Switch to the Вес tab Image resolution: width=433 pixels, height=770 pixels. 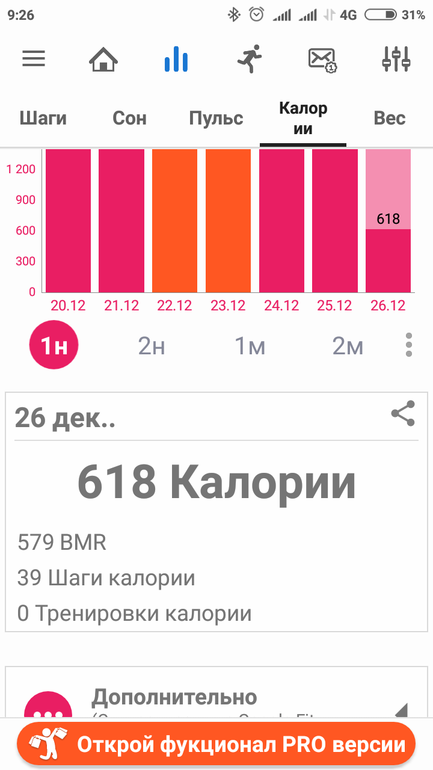point(390,118)
